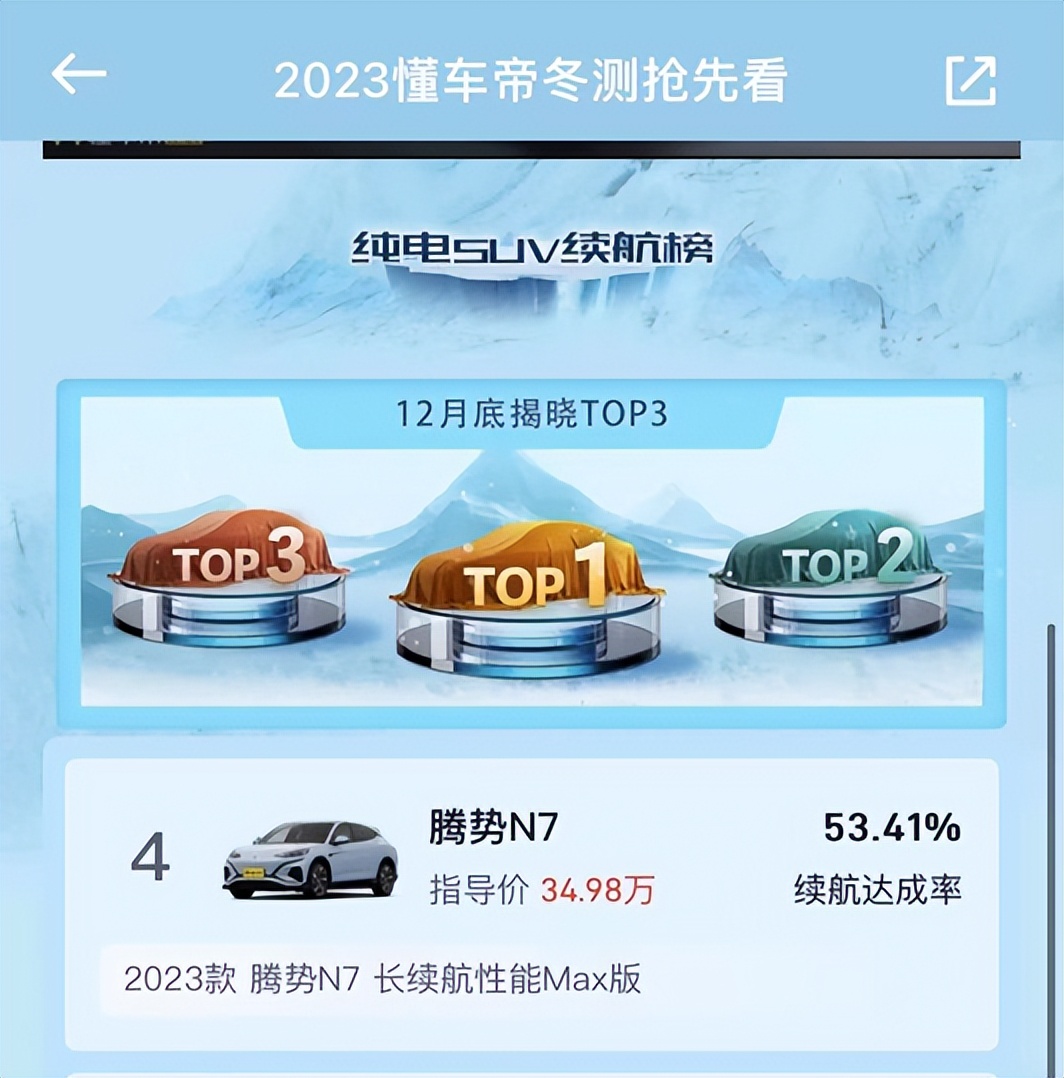Viewport: 1064px width, 1078px height.
Task: Tap the share icon in the header
Action: (x=970, y=80)
